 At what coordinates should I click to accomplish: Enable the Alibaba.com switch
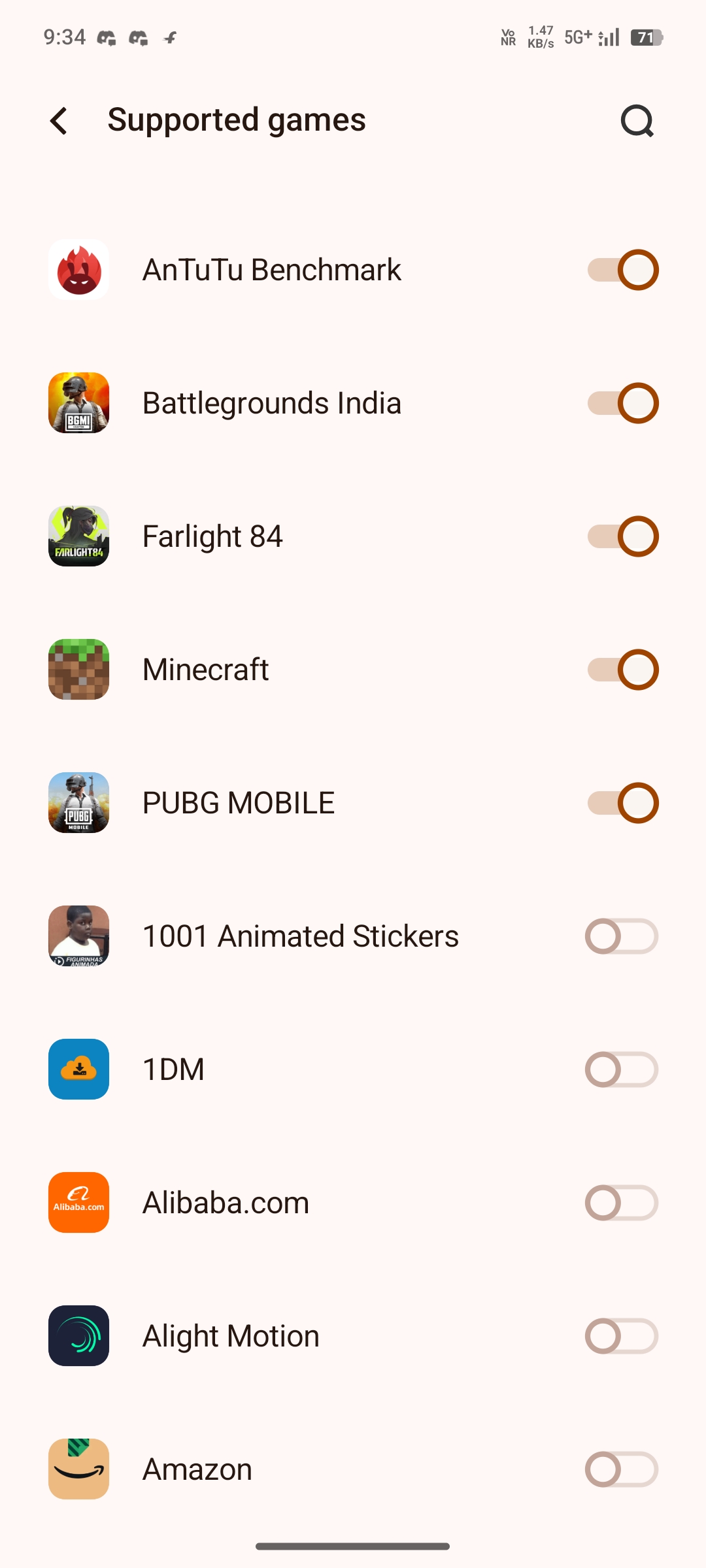pos(622,1203)
